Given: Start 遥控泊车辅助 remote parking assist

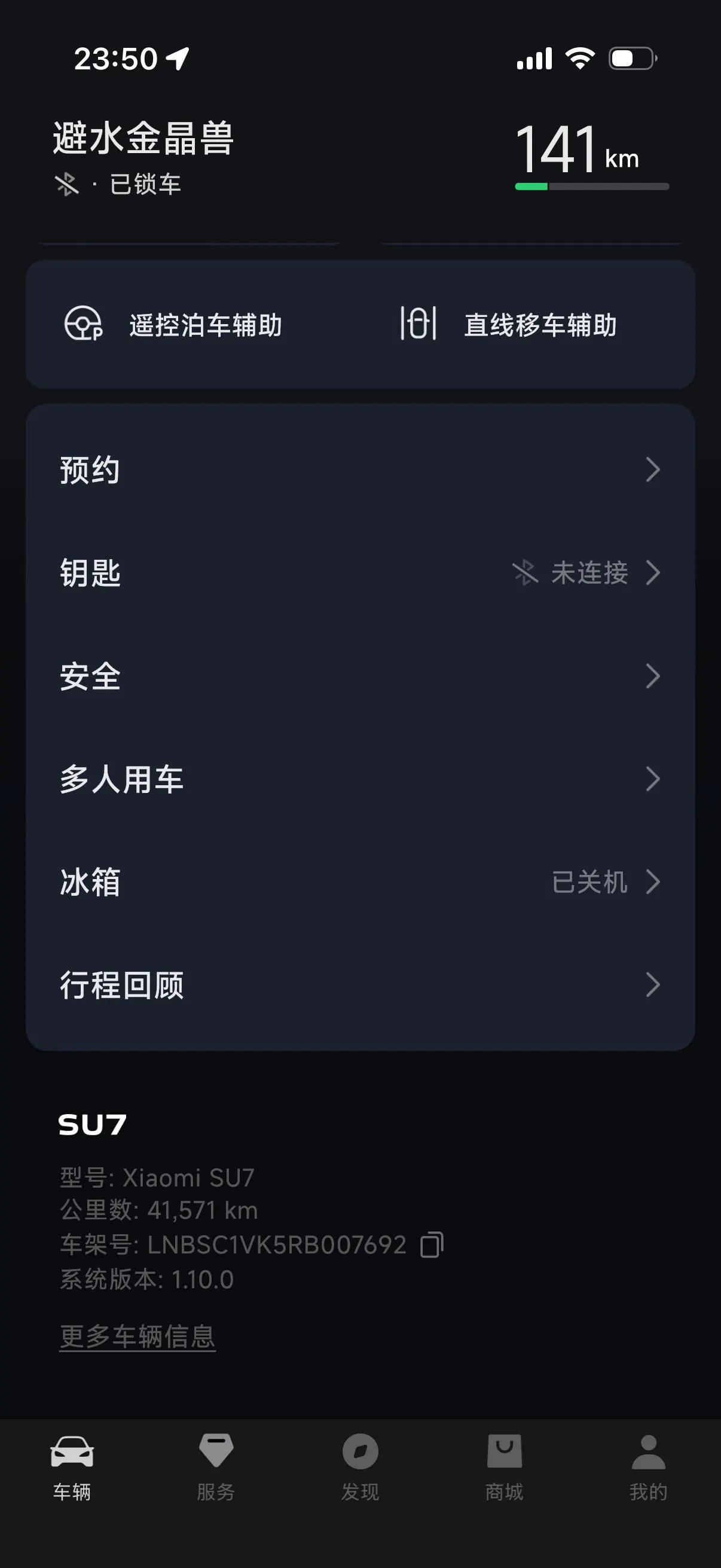Looking at the screenshot, I should 173,325.
